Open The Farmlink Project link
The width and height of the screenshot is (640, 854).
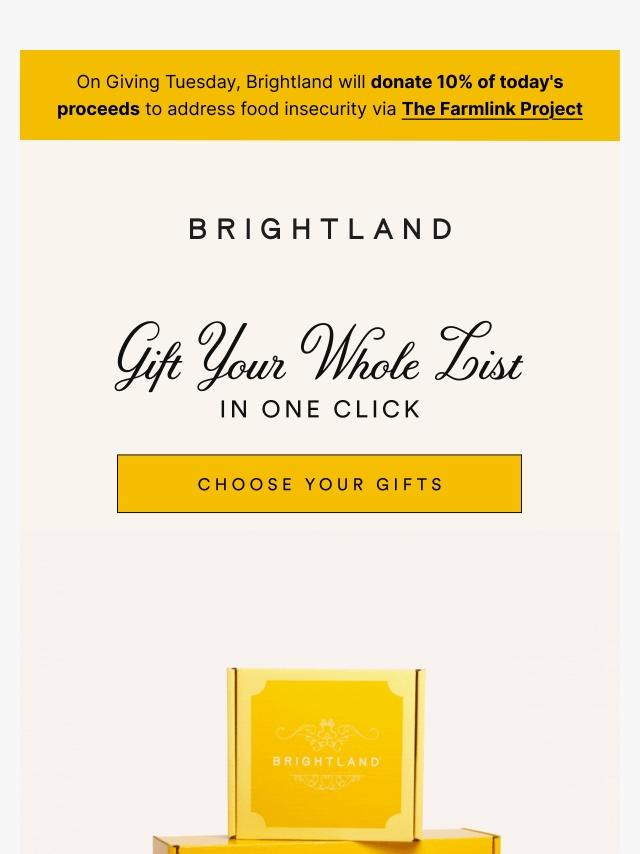[x=492, y=109]
